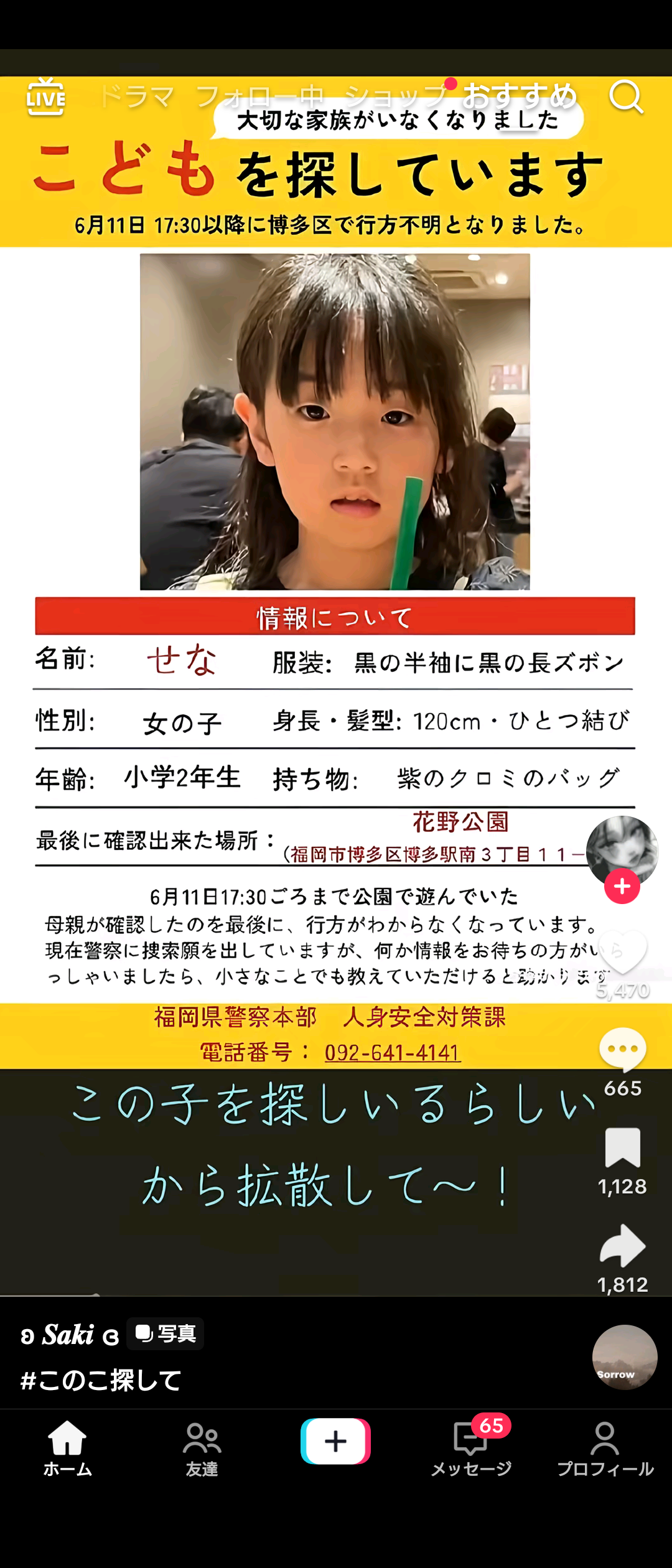Open the creator's profile avatar
Screen dimensions: 672x1568
pyautogui.click(x=622, y=851)
